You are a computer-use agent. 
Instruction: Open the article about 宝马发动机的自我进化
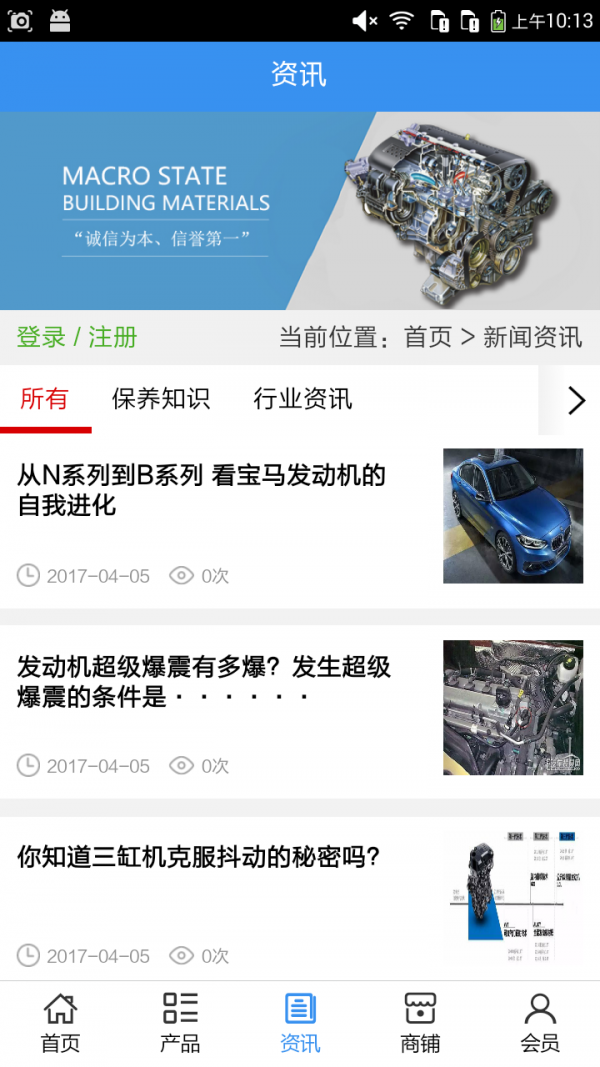coord(202,490)
